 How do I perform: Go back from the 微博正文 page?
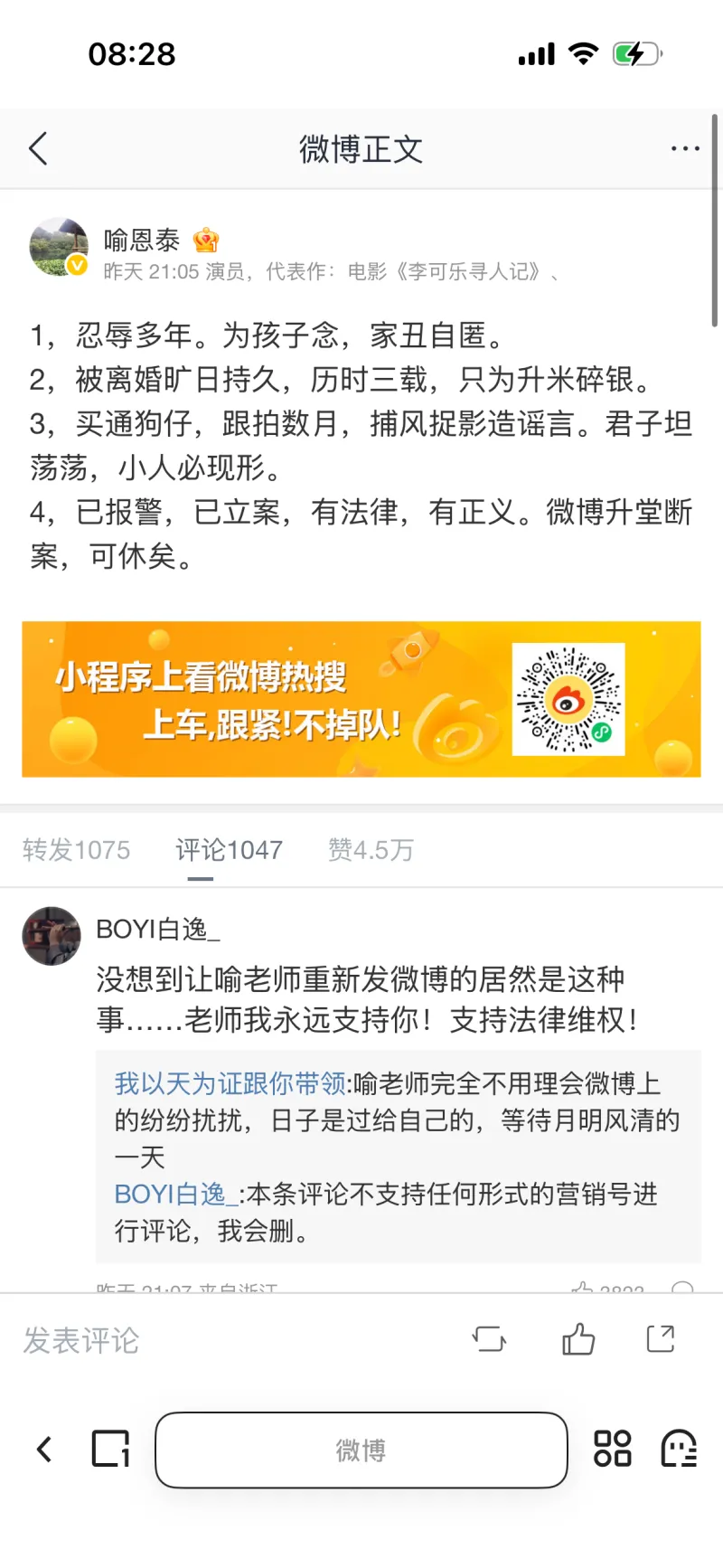click(x=38, y=149)
